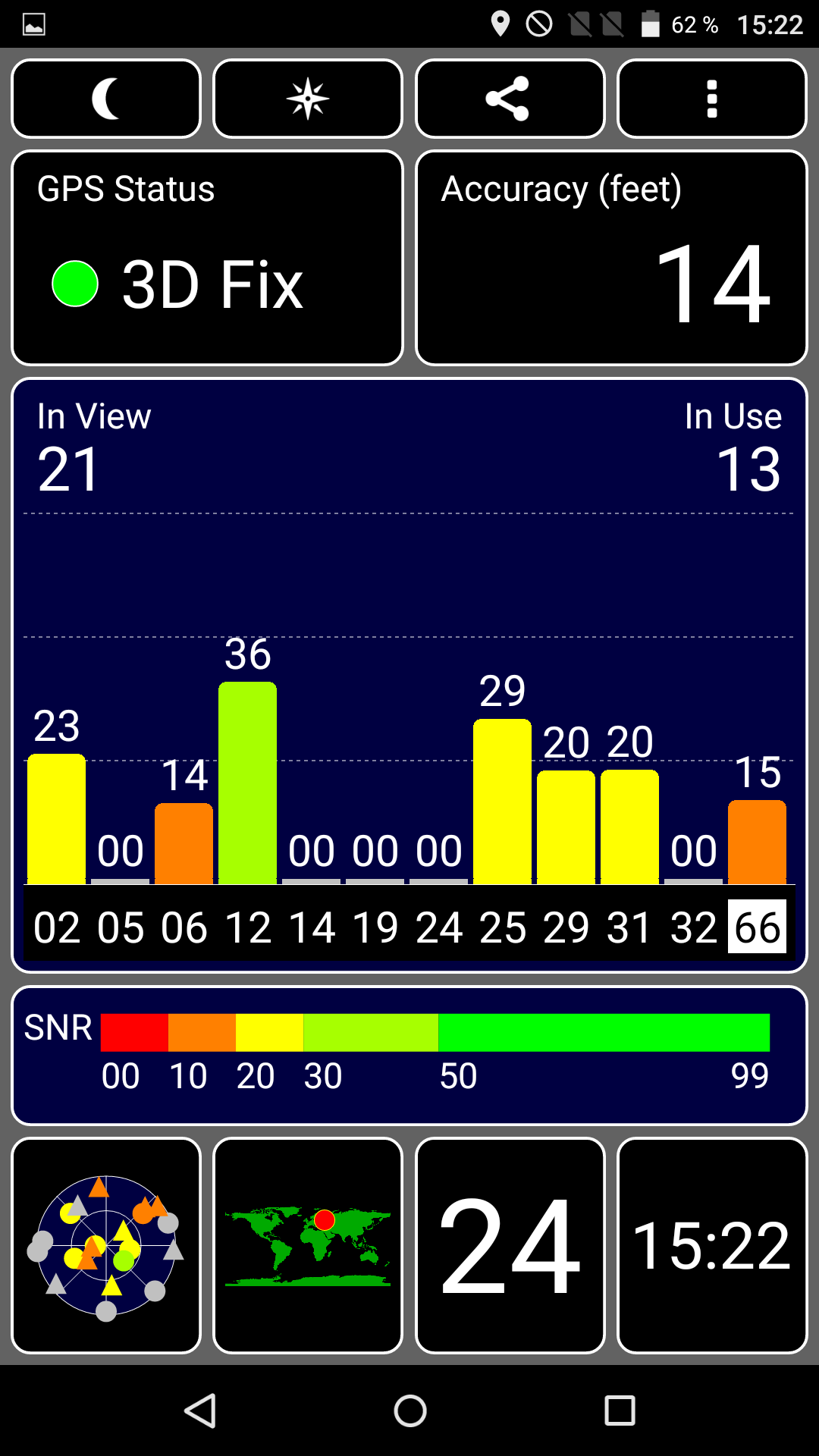Open the three-dot overflow menu
This screenshot has width=819, height=1456.
click(712, 99)
